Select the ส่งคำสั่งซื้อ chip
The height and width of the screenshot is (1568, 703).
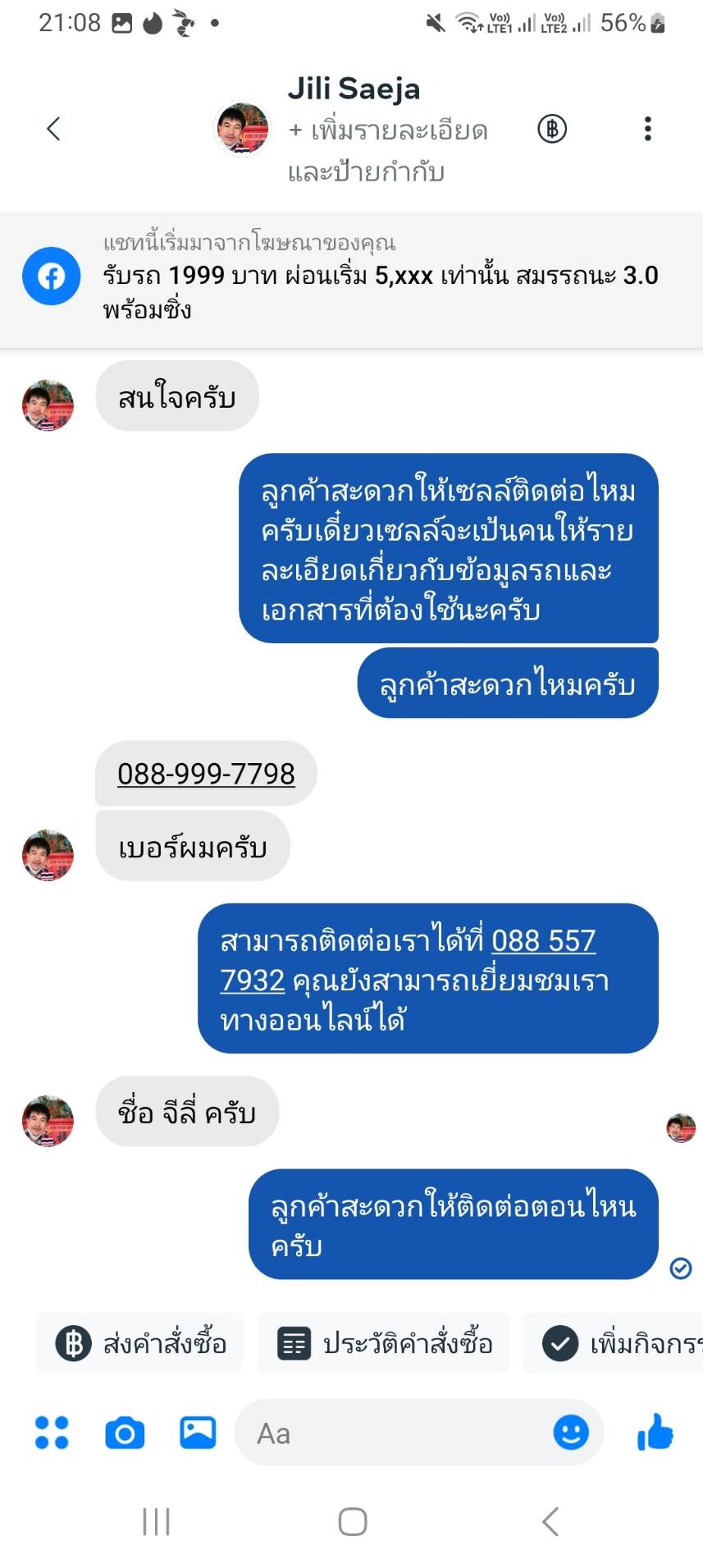click(x=140, y=1343)
